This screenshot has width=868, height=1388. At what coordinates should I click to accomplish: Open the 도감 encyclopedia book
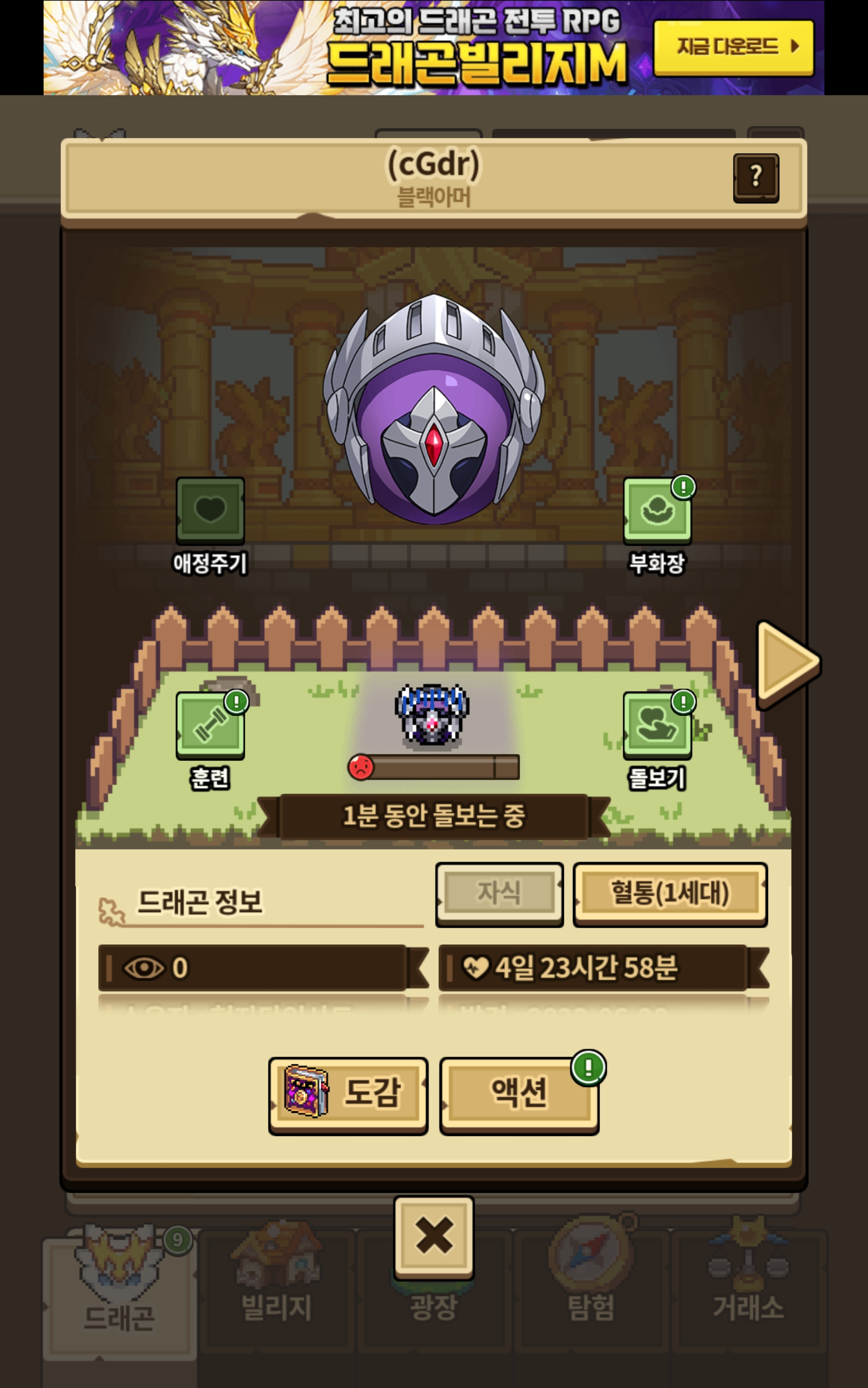[x=348, y=1096]
